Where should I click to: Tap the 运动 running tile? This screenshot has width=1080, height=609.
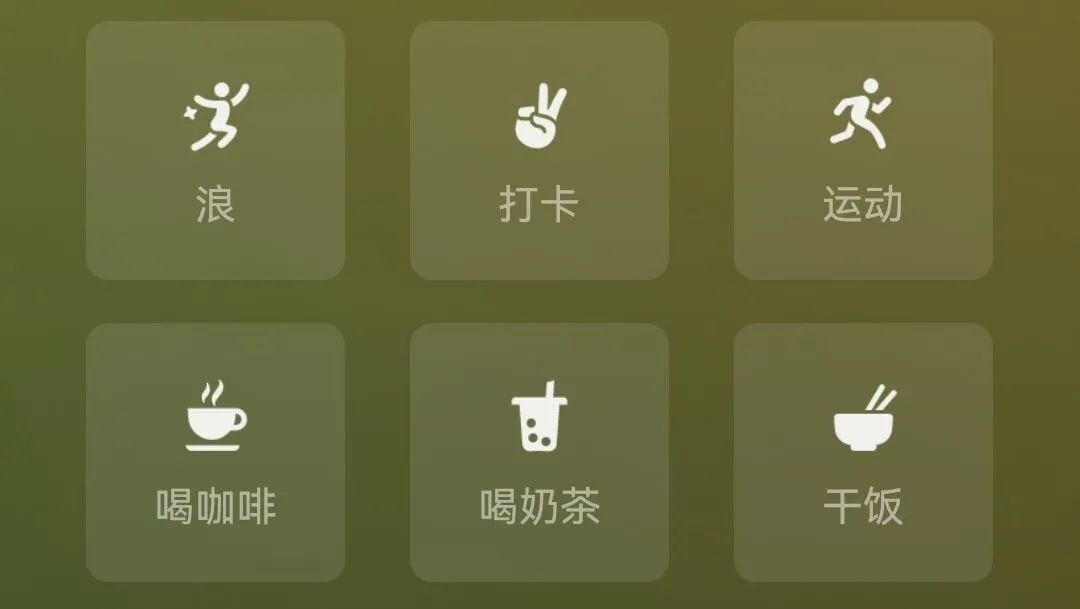(863, 150)
